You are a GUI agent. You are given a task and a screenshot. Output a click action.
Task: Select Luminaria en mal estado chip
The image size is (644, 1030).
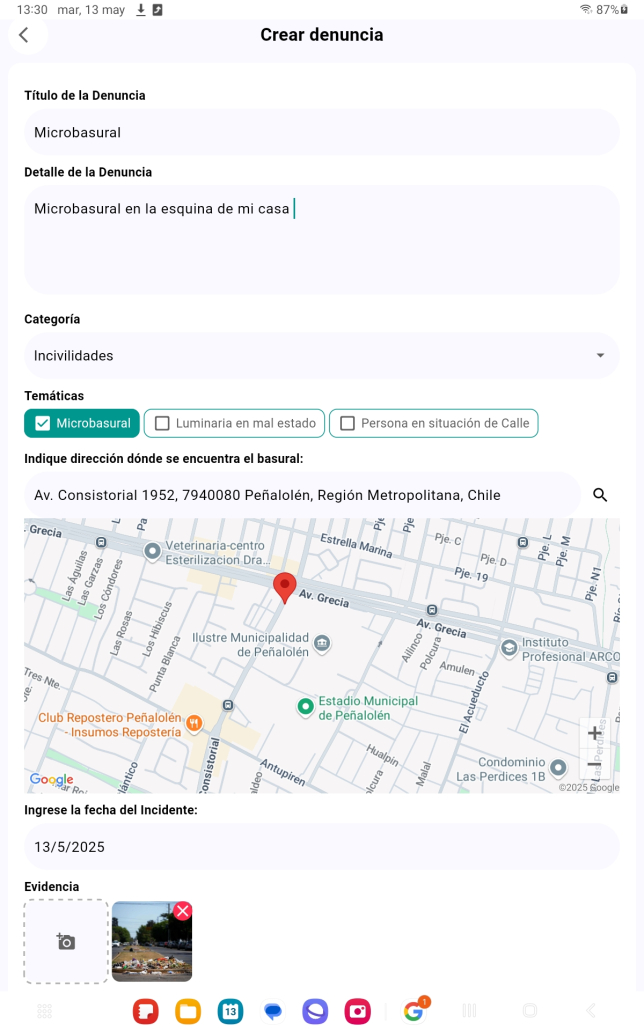235,423
